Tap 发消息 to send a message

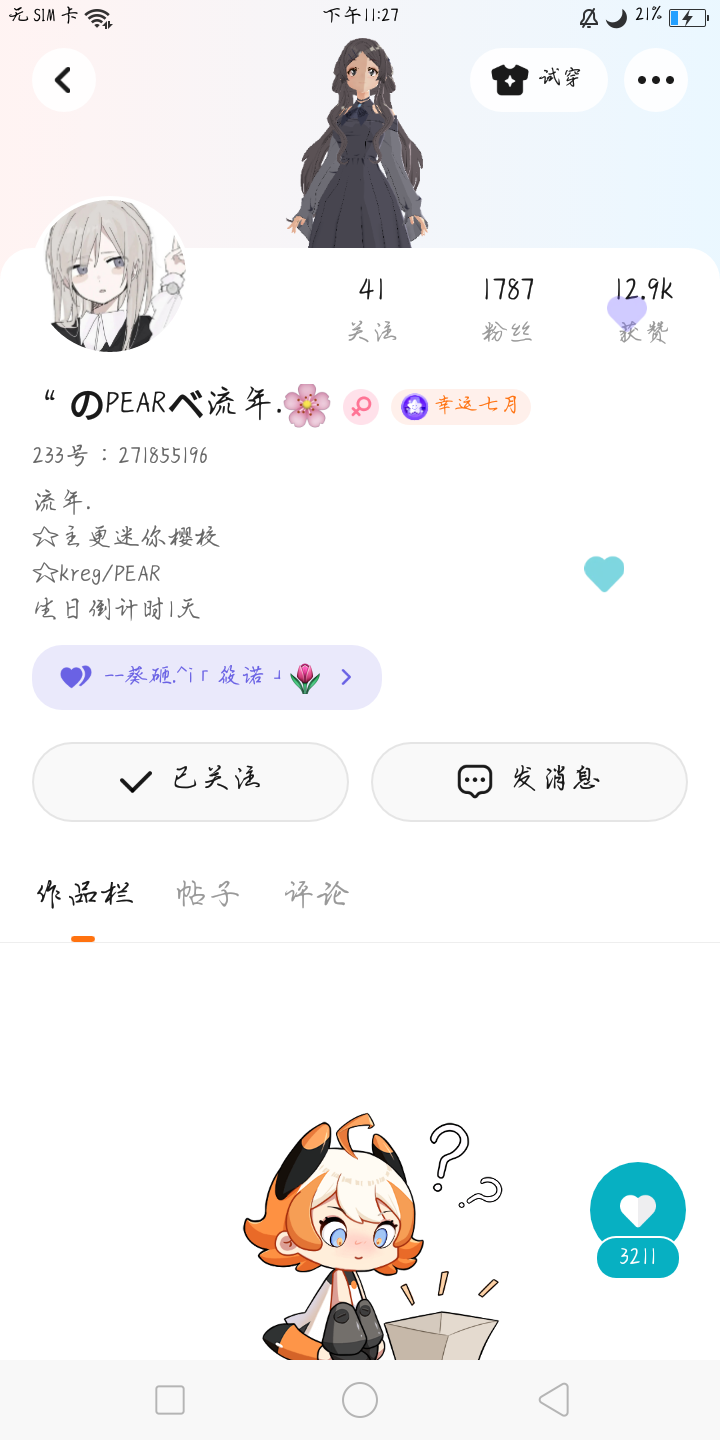529,781
